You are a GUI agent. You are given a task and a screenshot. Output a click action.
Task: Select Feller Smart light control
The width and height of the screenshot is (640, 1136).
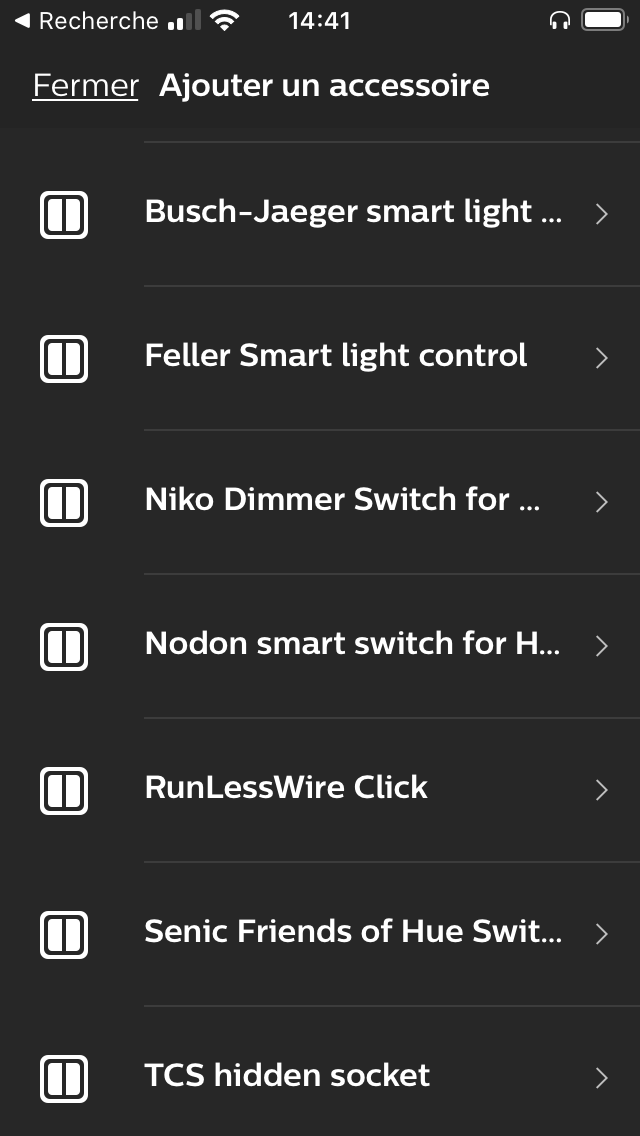(x=320, y=358)
